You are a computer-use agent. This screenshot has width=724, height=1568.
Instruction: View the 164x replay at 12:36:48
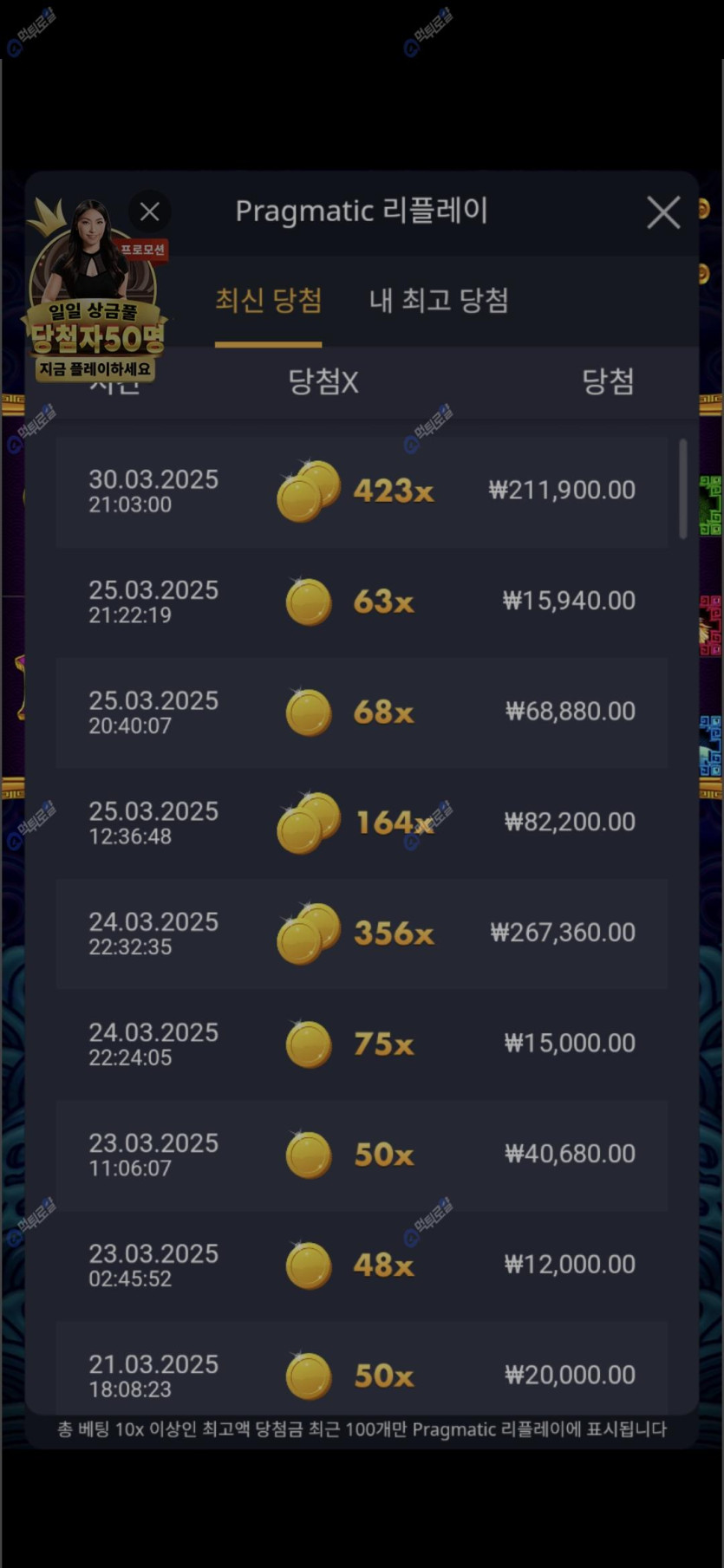[362, 823]
